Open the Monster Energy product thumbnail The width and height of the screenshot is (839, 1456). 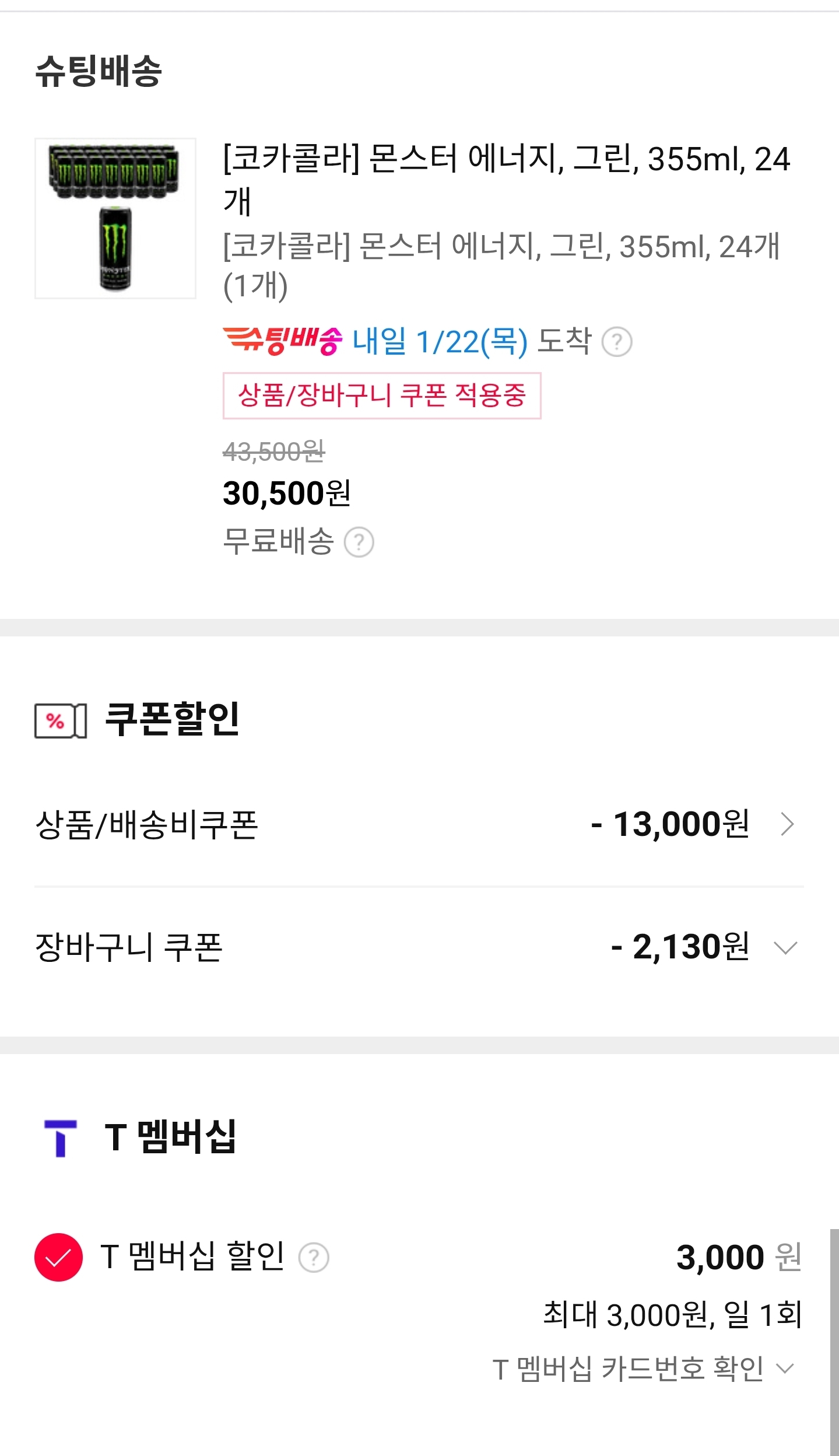(x=115, y=218)
